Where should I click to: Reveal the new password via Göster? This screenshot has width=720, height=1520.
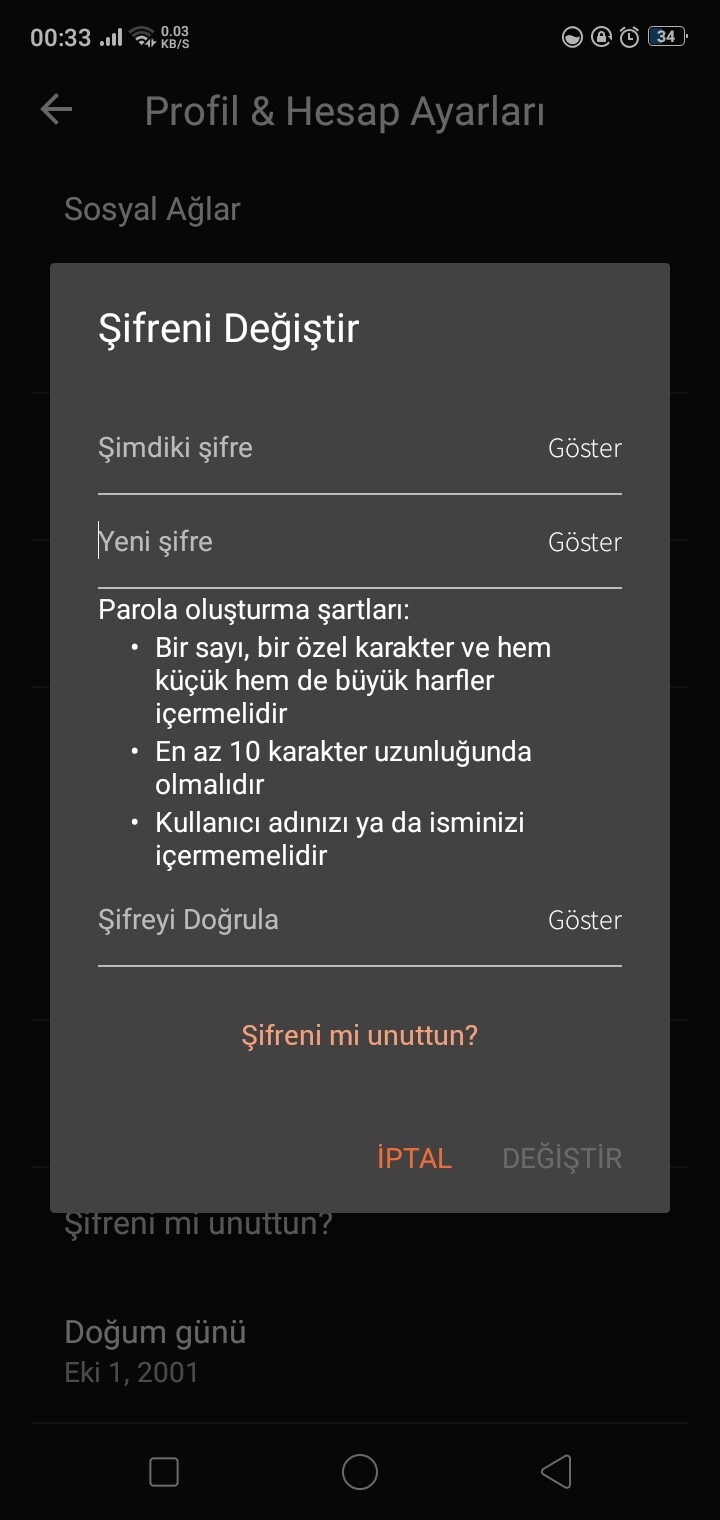(x=585, y=542)
